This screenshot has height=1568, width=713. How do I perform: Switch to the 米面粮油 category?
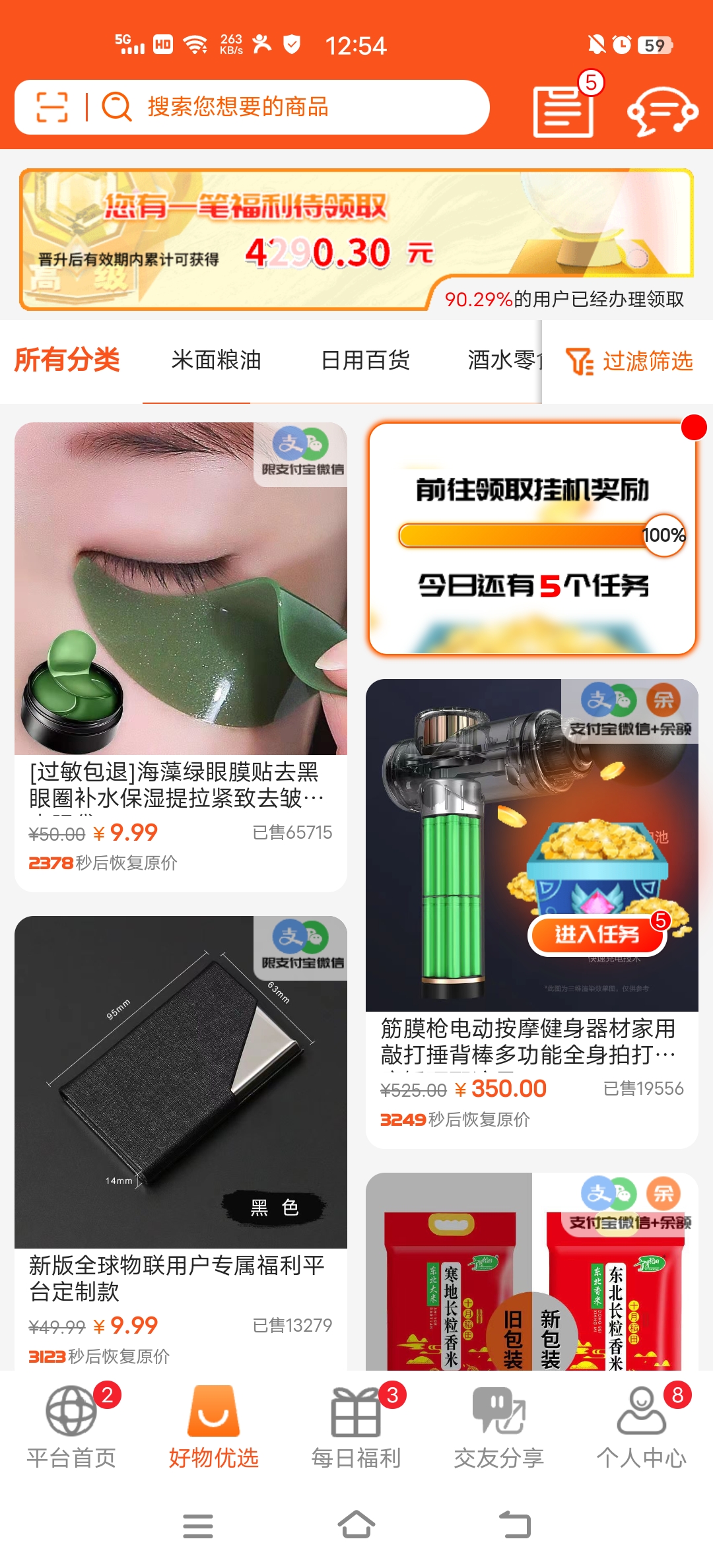coord(217,360)
